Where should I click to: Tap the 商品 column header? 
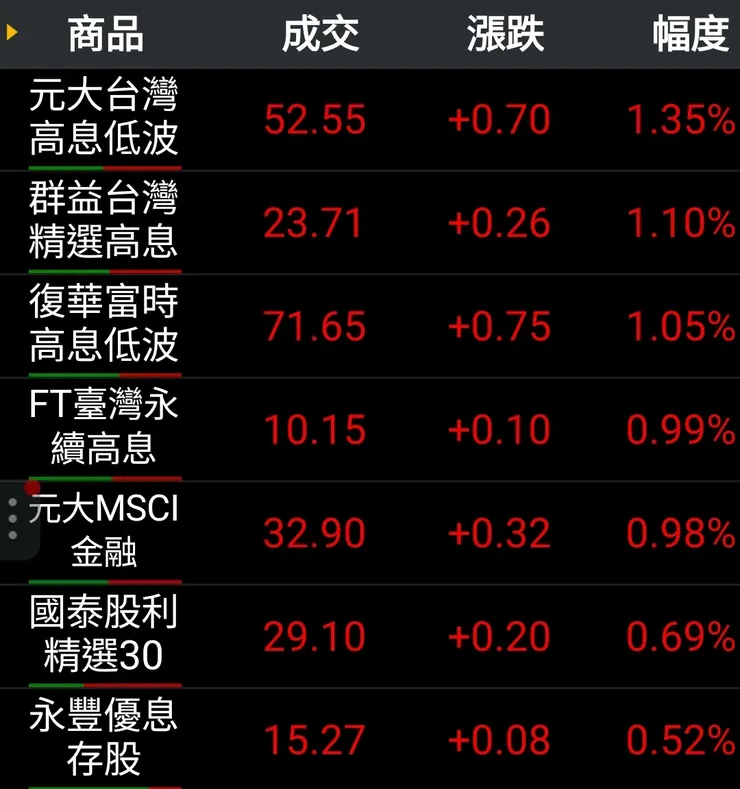click(x=104, y=34)
